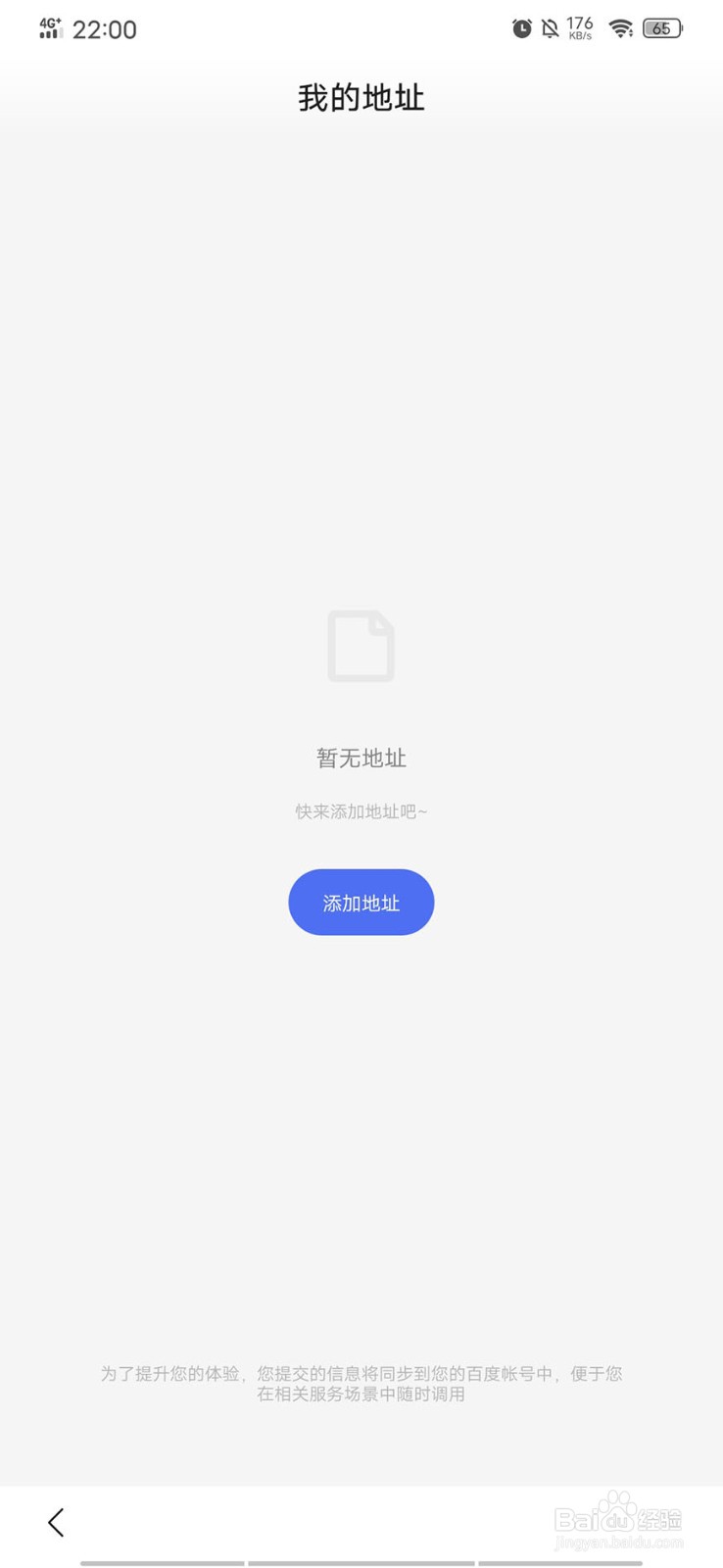
Task: Tap the 176 KB/s network speed indicator
Action: [580, 28]
